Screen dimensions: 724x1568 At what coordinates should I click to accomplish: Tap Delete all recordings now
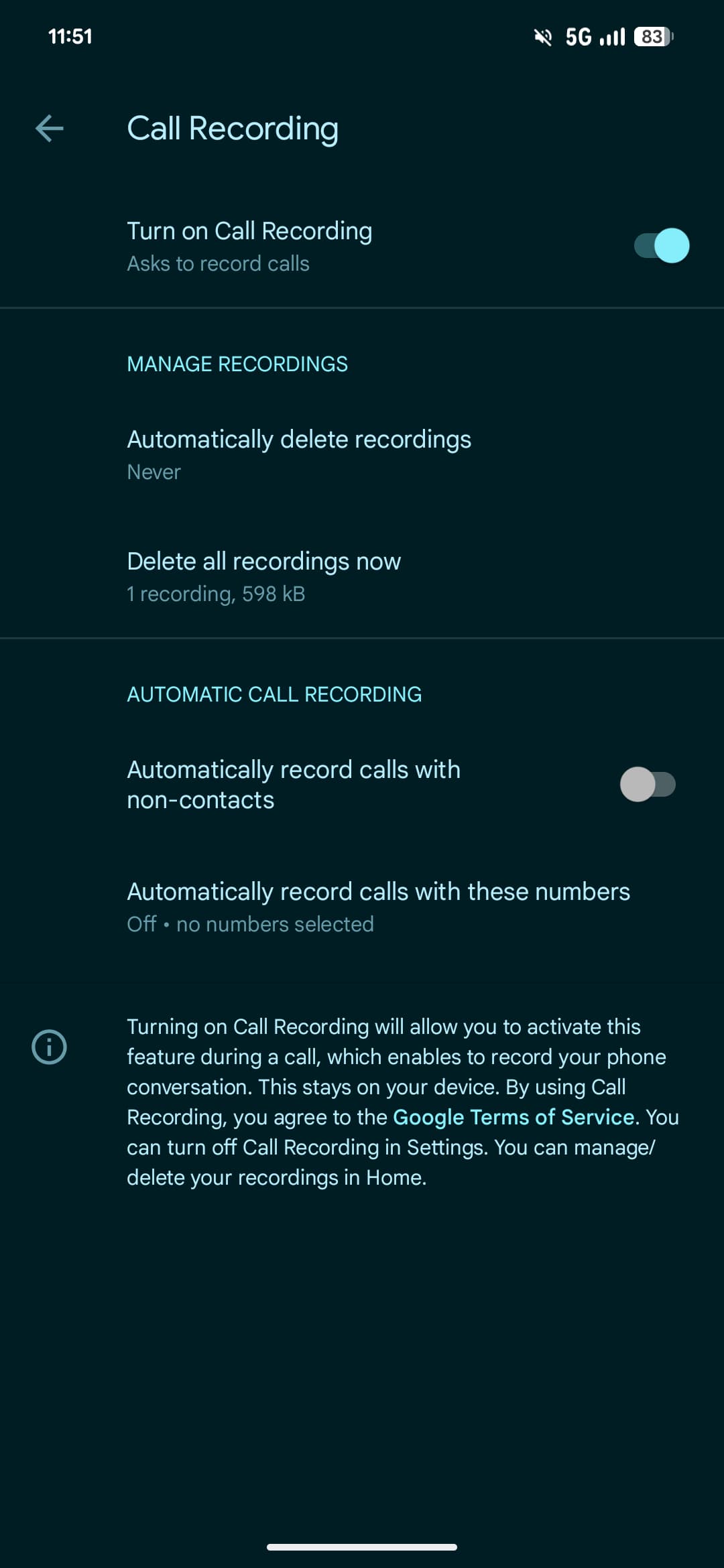click(264, 576)
